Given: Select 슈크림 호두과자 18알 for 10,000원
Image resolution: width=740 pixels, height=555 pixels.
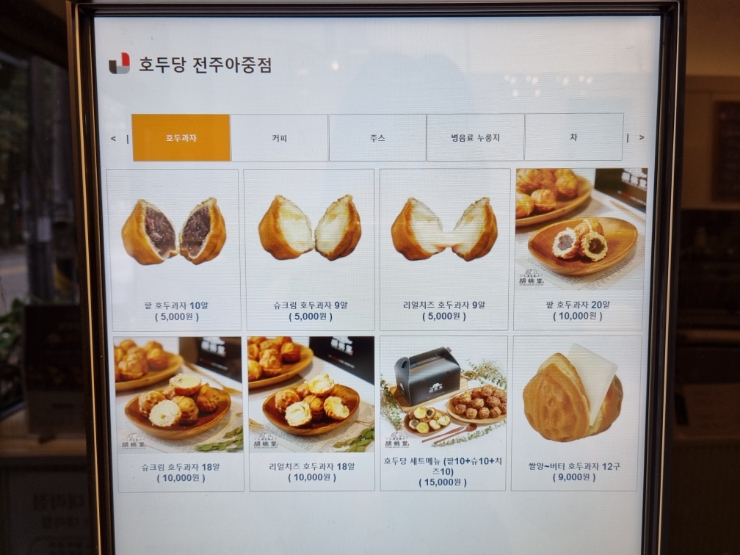Looking at the screenshot, I should [x=179, y=412].
